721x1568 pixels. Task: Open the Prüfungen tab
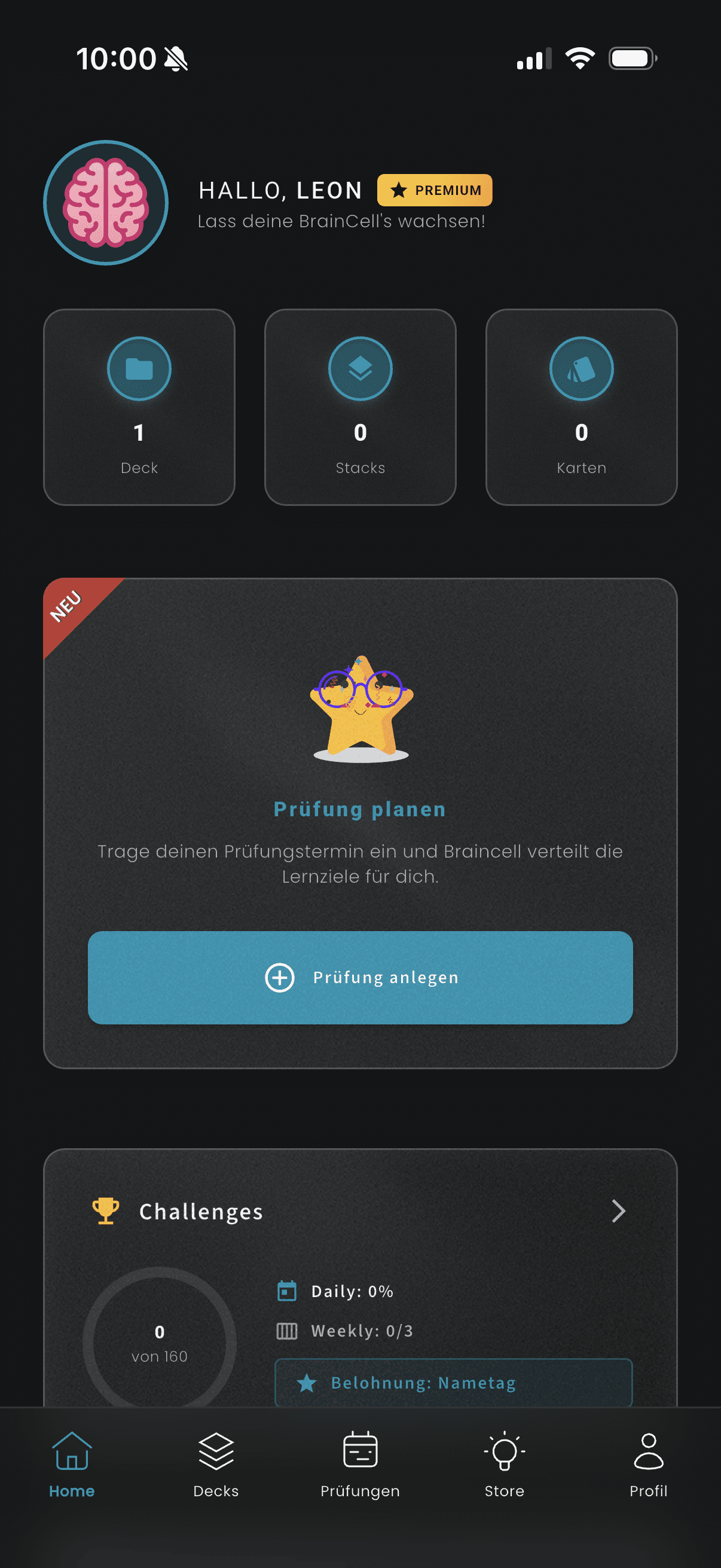(360, 1464)
